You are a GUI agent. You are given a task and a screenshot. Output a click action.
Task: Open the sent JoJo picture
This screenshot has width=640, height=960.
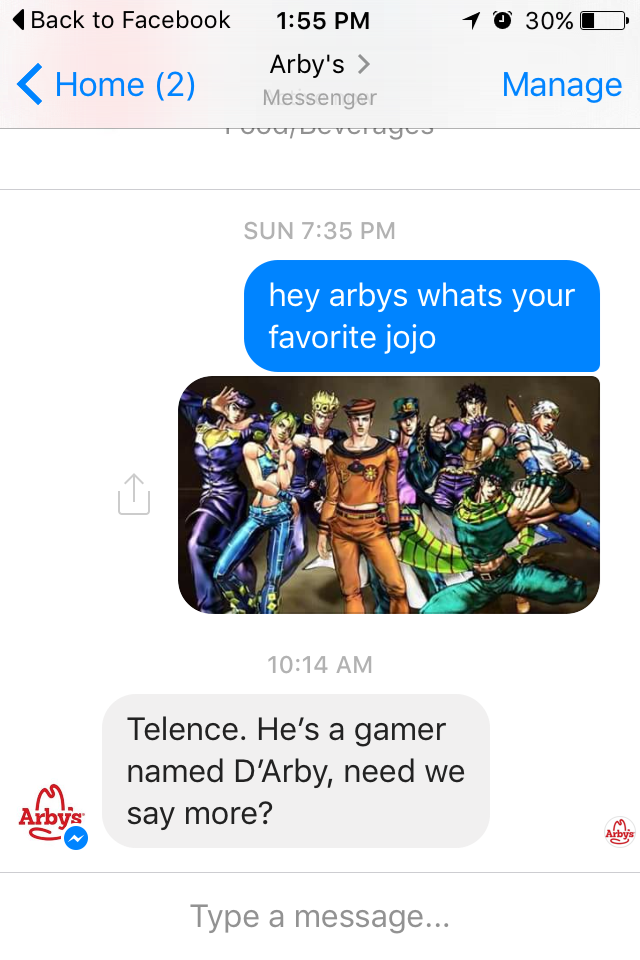coord(389,495)
